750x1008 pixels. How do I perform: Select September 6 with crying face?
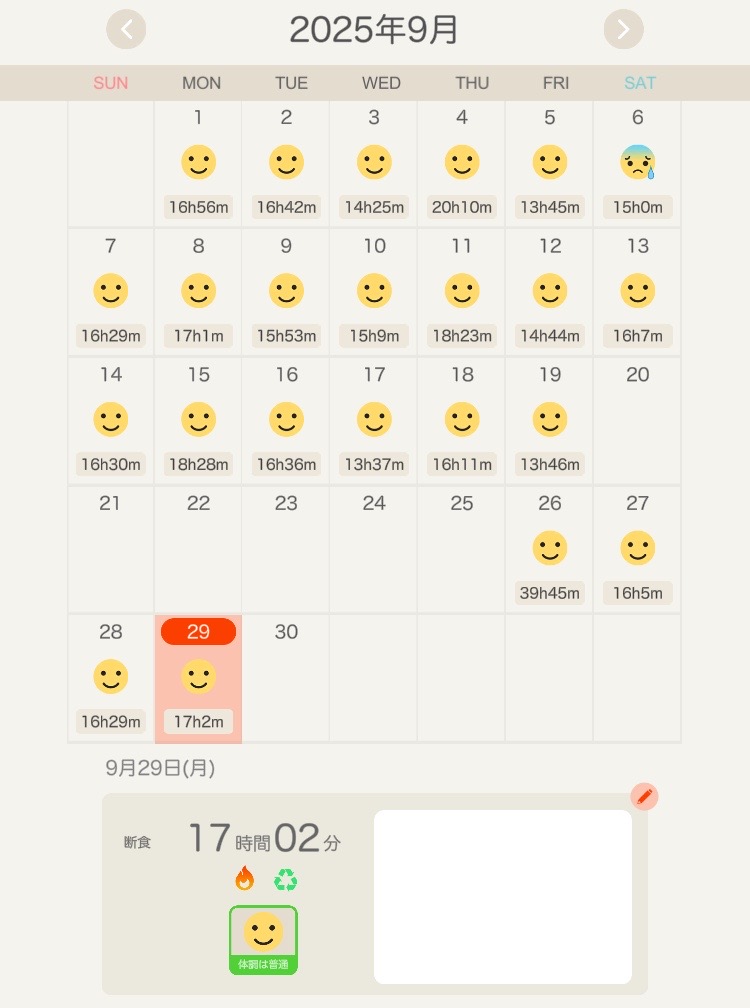(637, 164)
